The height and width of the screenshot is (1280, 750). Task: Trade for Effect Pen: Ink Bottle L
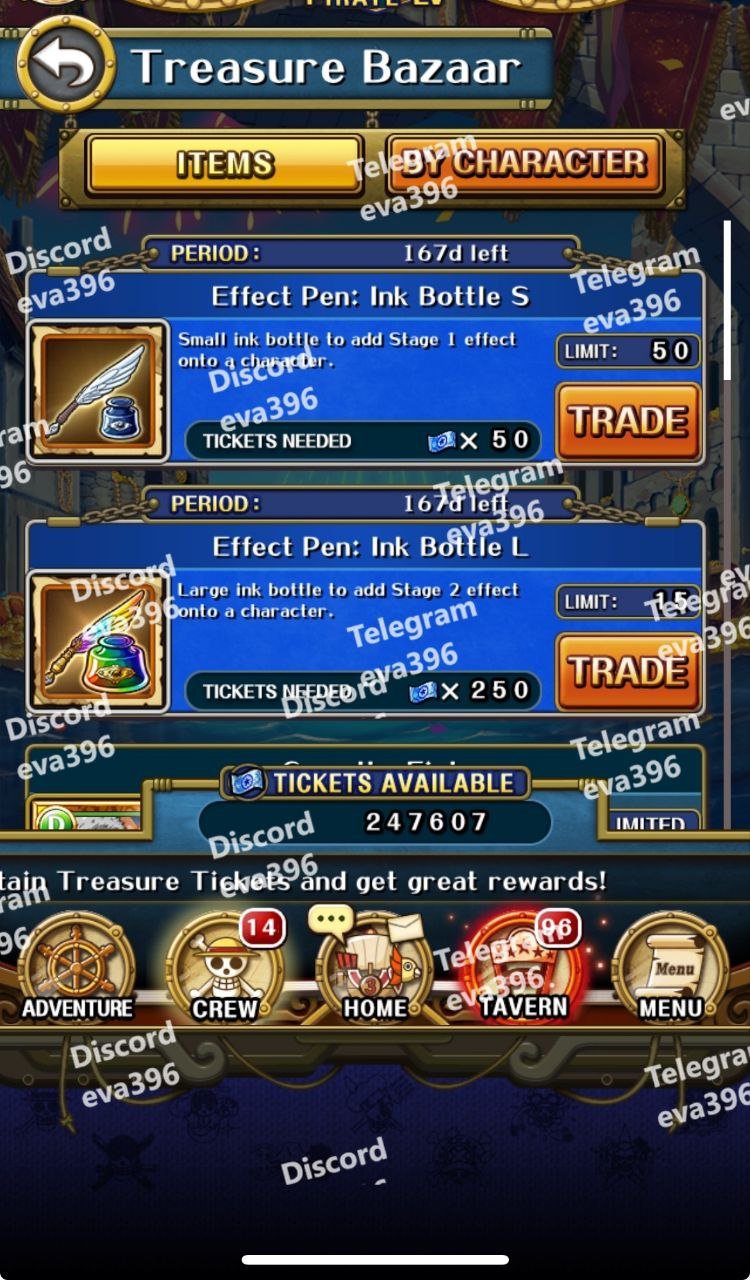click(628, 671)
